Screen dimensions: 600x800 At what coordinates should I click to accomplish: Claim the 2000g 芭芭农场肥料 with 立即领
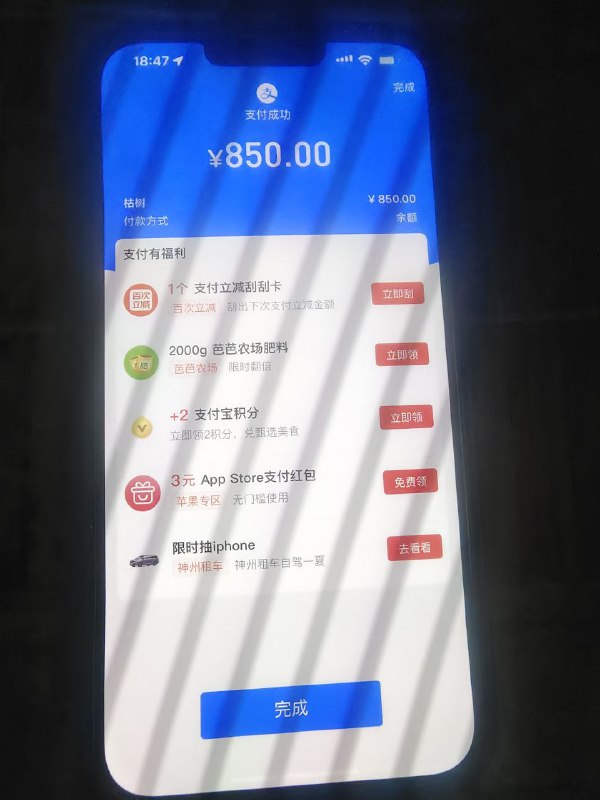401,355
